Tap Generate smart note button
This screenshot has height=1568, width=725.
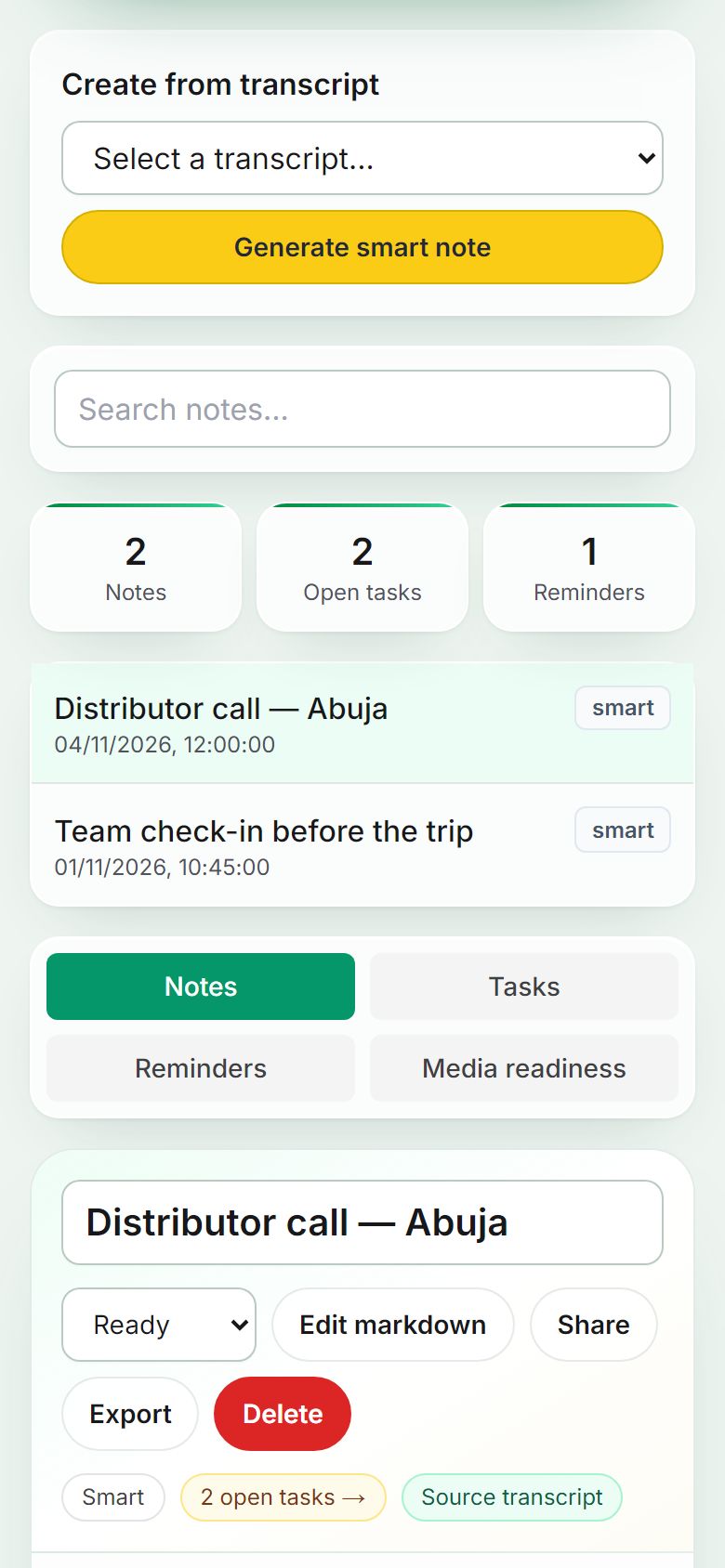point(362,247)
